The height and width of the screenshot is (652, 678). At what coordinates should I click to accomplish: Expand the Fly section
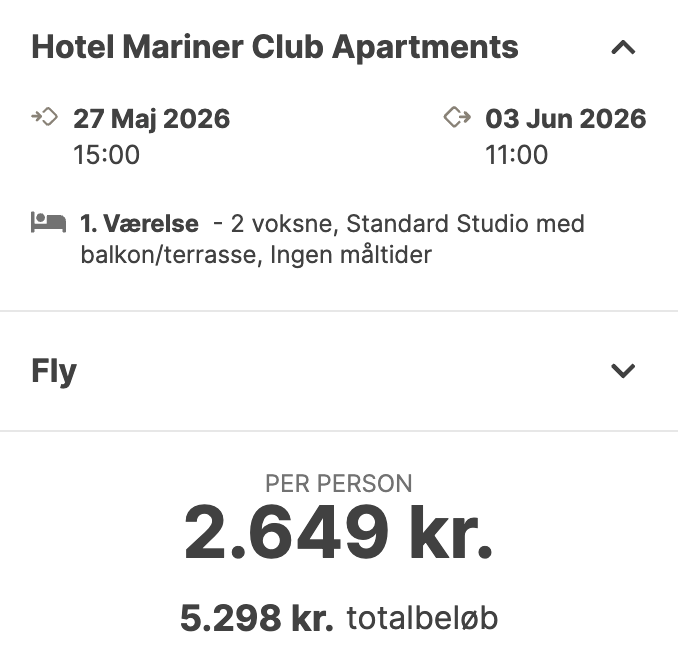click(x=623, y=371)
